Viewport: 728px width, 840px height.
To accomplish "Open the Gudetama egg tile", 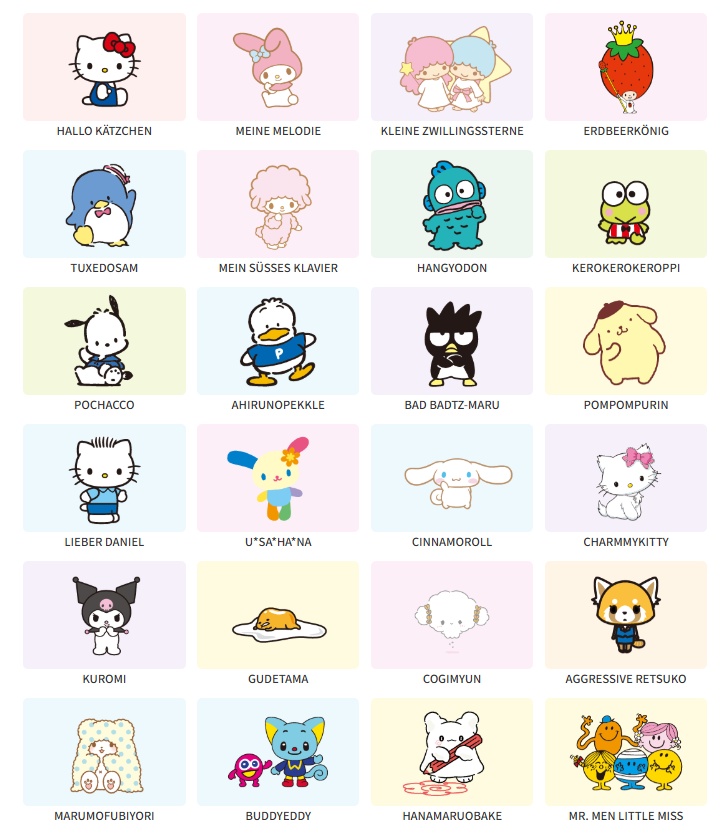I will pyautogui.click(x=278, y=615).
